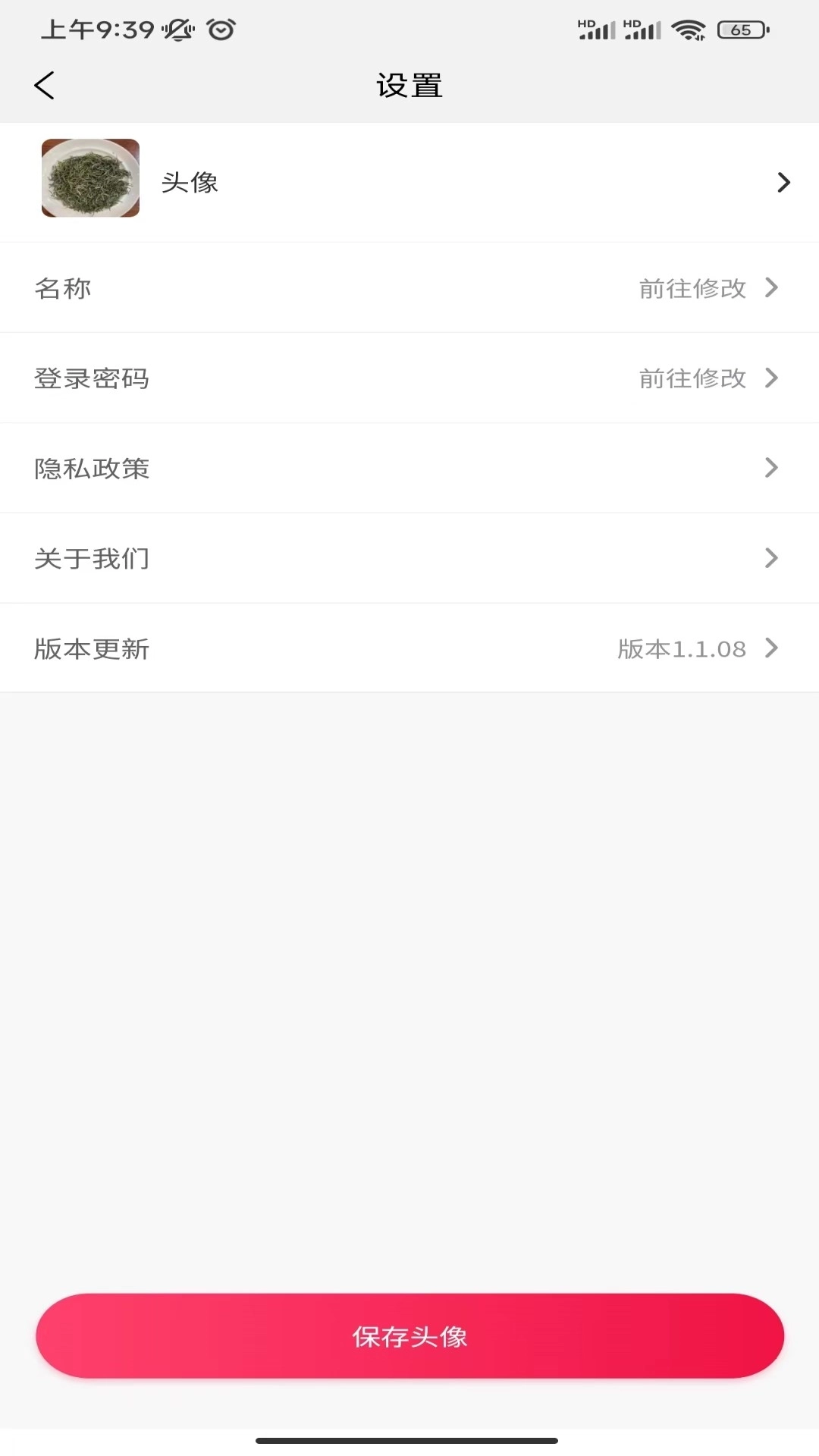Tap the 保存头像 save avatar button
The width and height of the screenshot is (819, 1456).
pos(409,1336)
